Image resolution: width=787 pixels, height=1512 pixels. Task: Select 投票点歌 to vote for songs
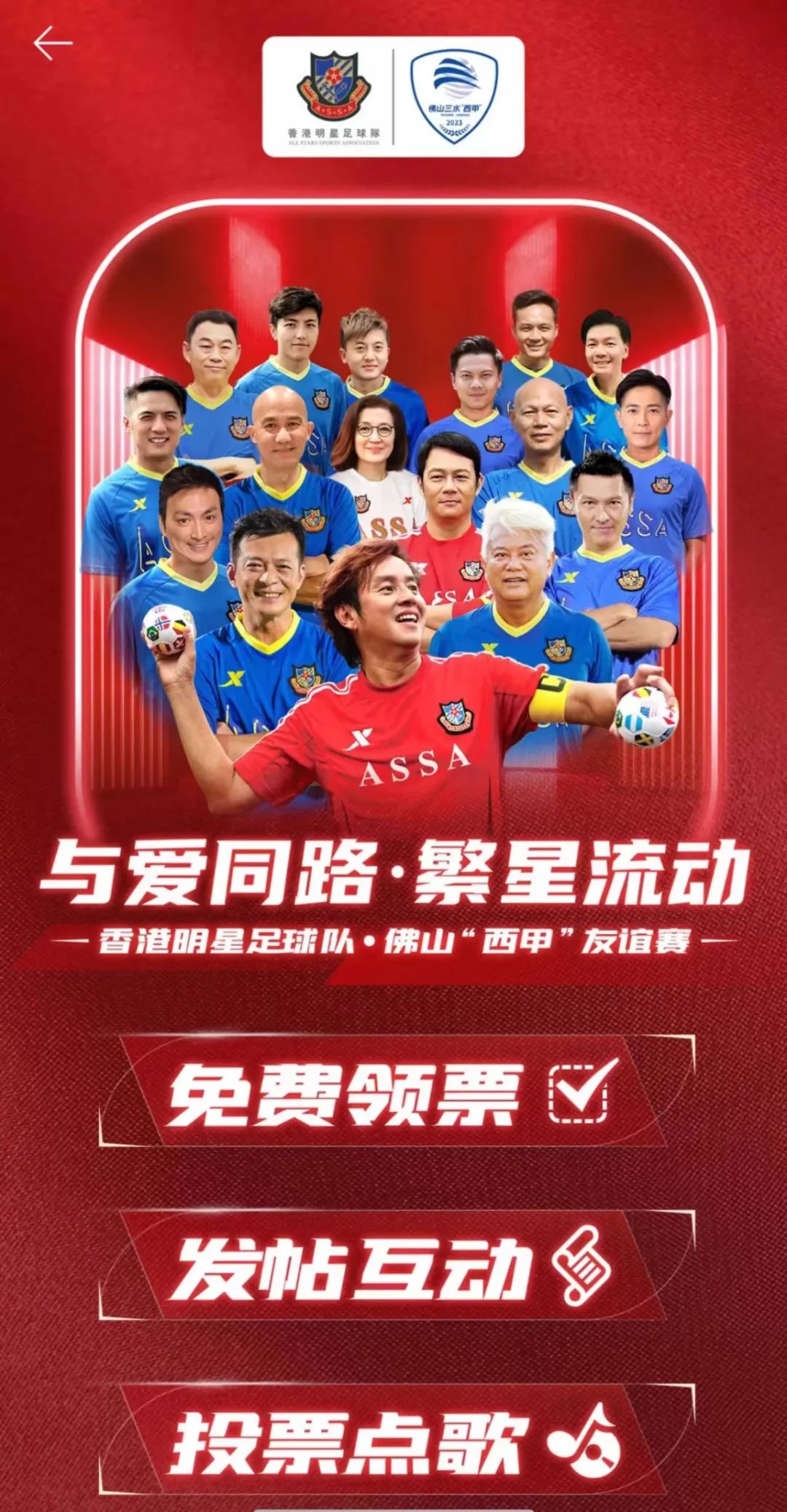393,1443
